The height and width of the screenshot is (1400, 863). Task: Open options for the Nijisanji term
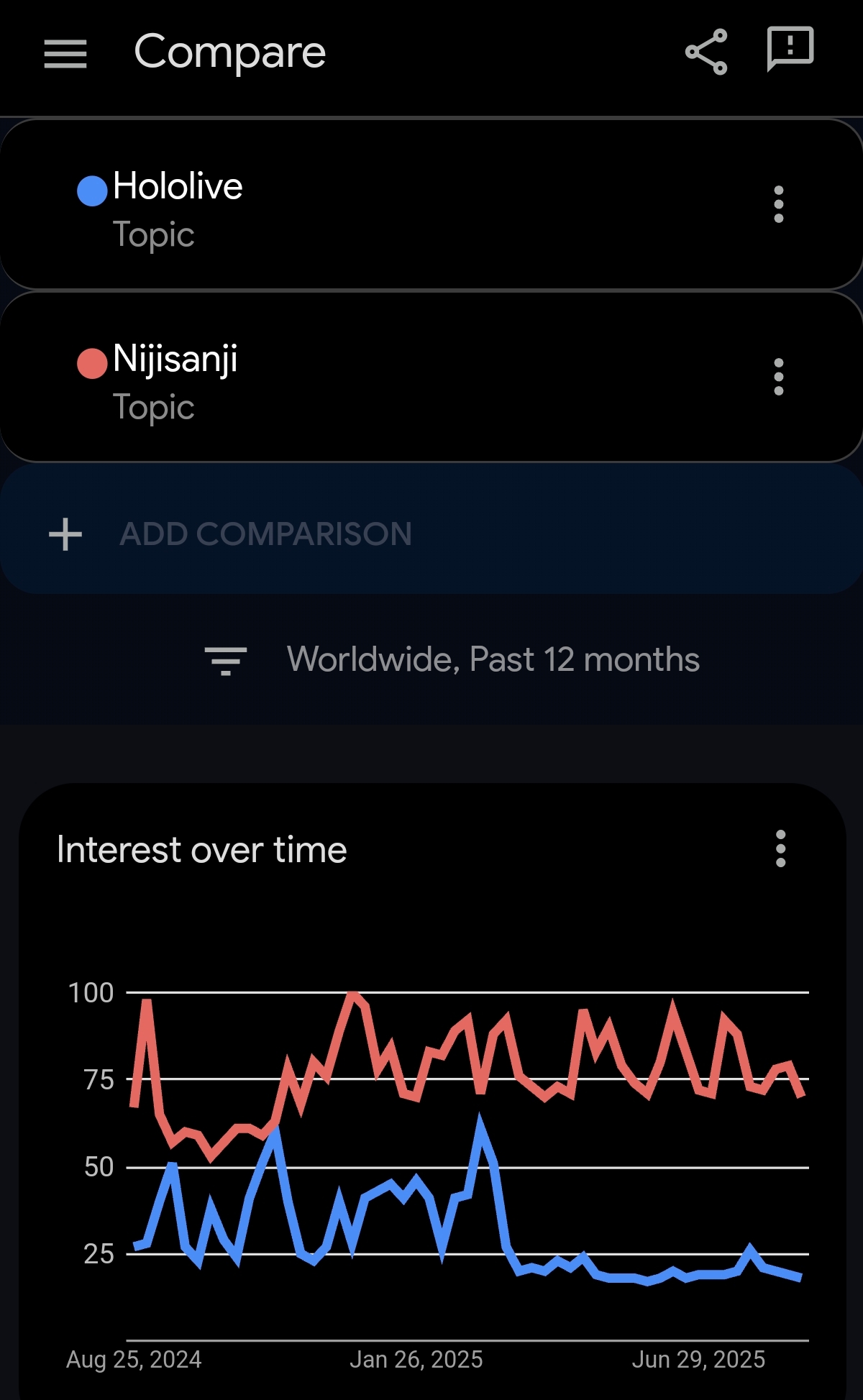click(x=778, y=377)
